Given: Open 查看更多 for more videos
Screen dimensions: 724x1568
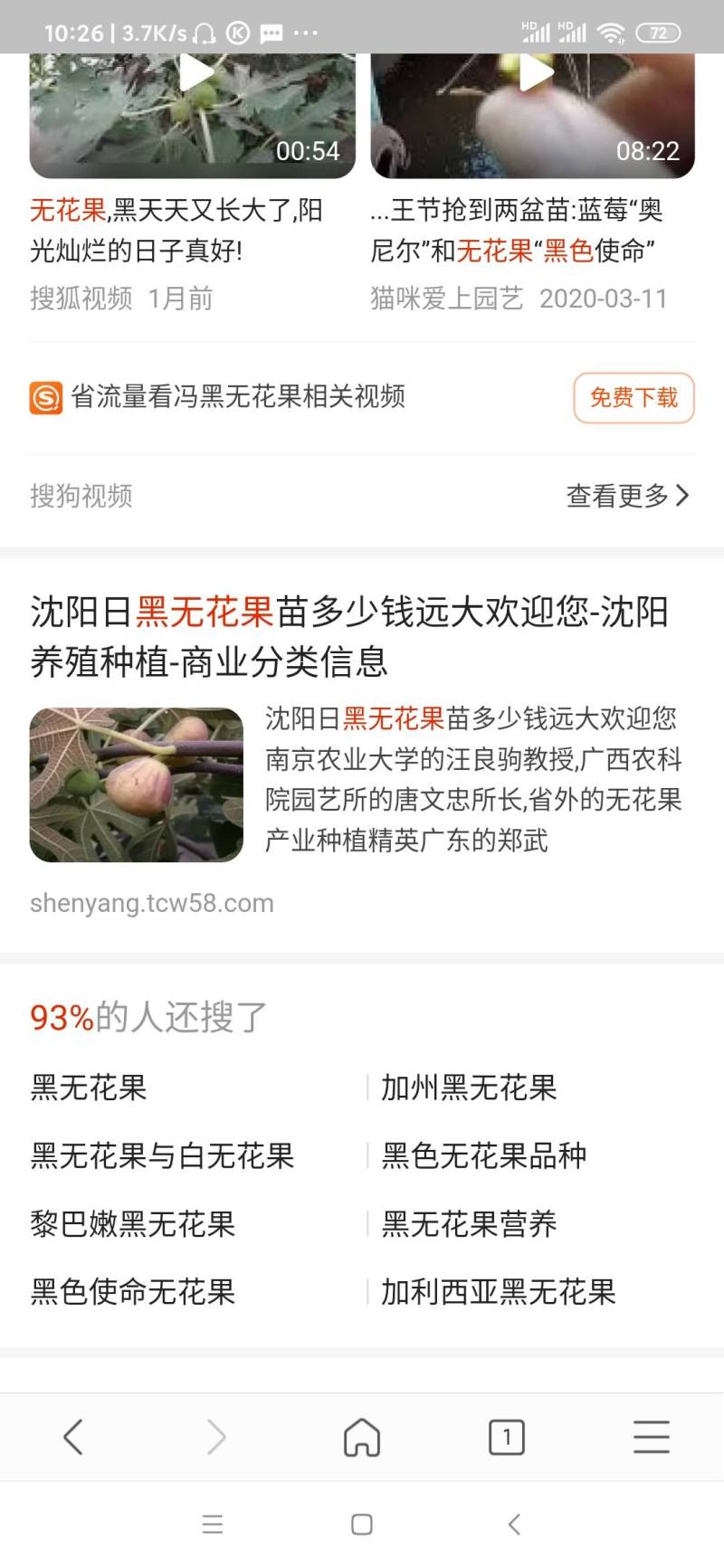Looking at the screenshot, I should [x=626, y=496].
